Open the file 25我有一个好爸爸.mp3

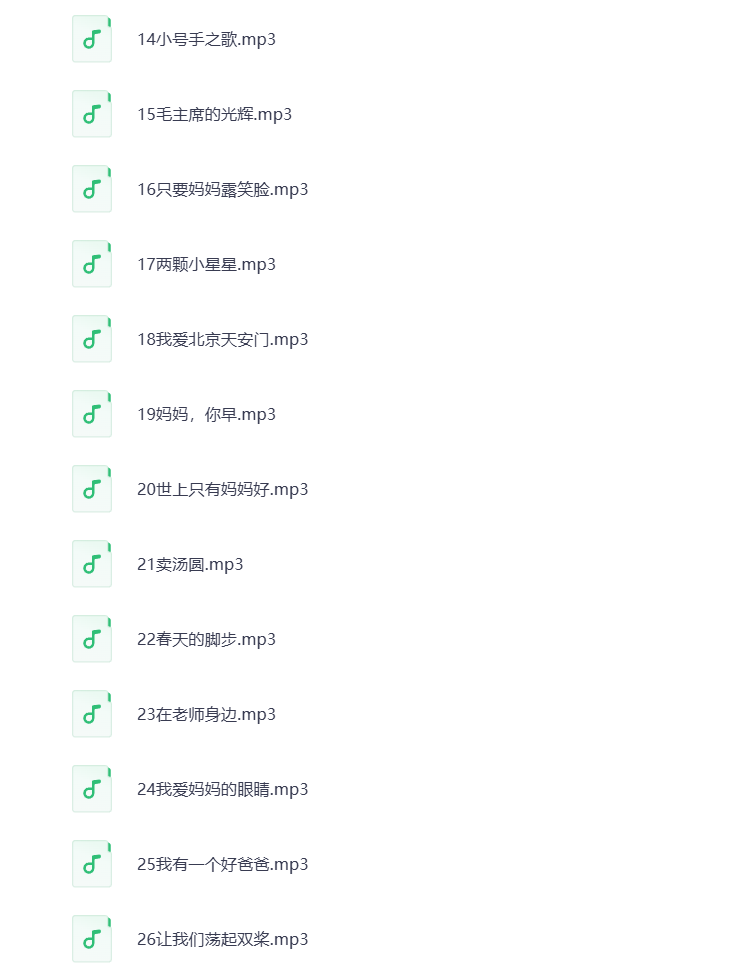[x=221, y=864]
